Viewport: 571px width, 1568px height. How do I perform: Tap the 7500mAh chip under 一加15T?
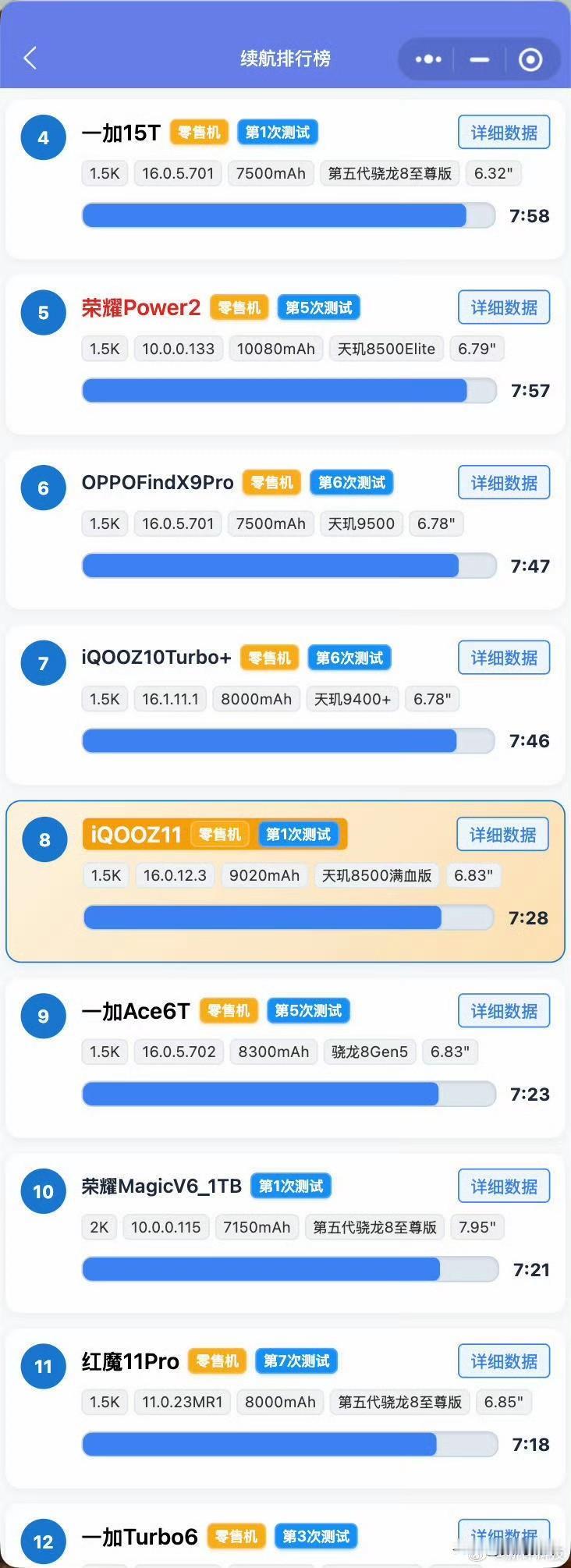point(271,173)
